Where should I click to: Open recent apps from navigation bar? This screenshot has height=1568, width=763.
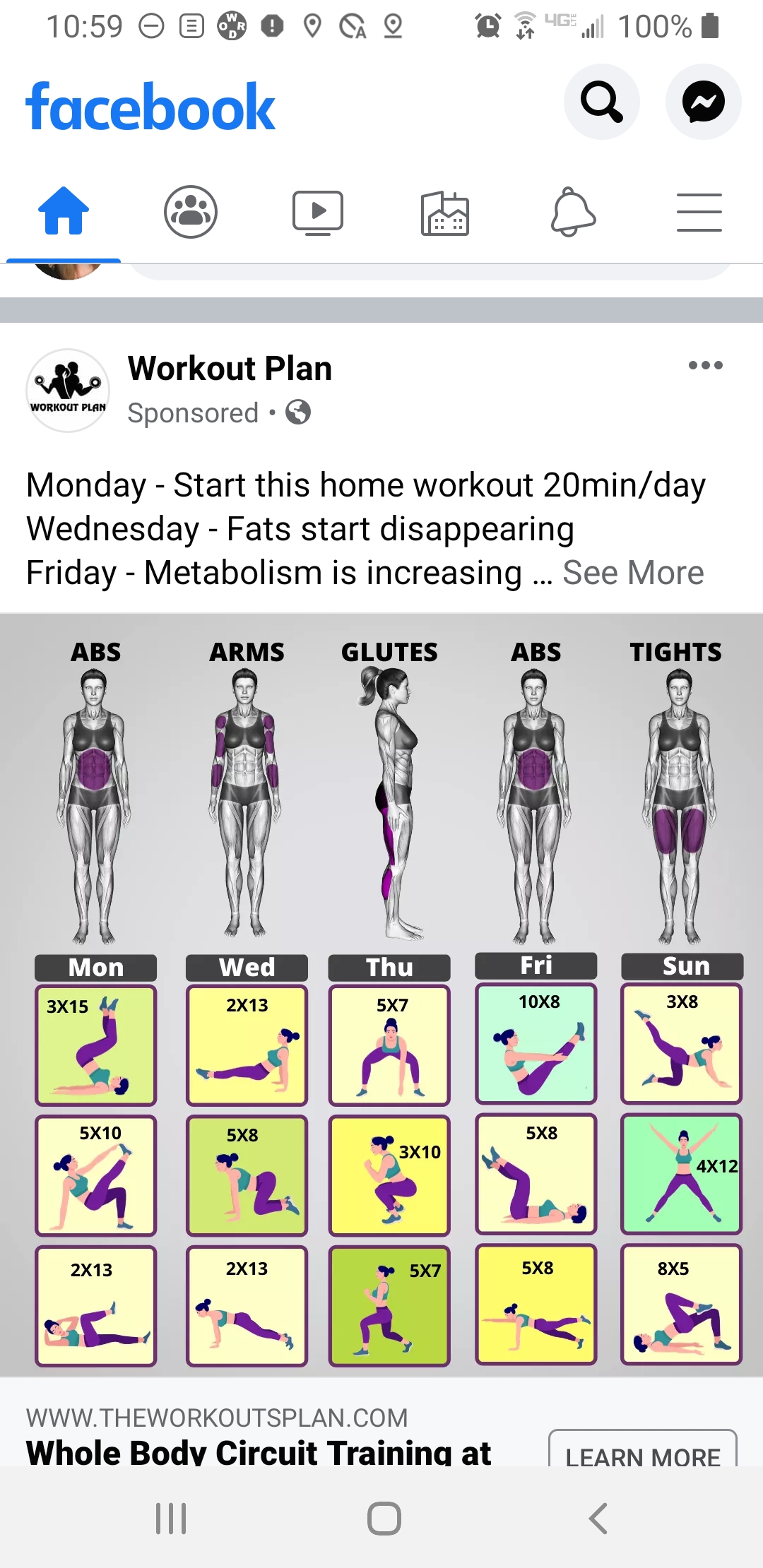171,1518
